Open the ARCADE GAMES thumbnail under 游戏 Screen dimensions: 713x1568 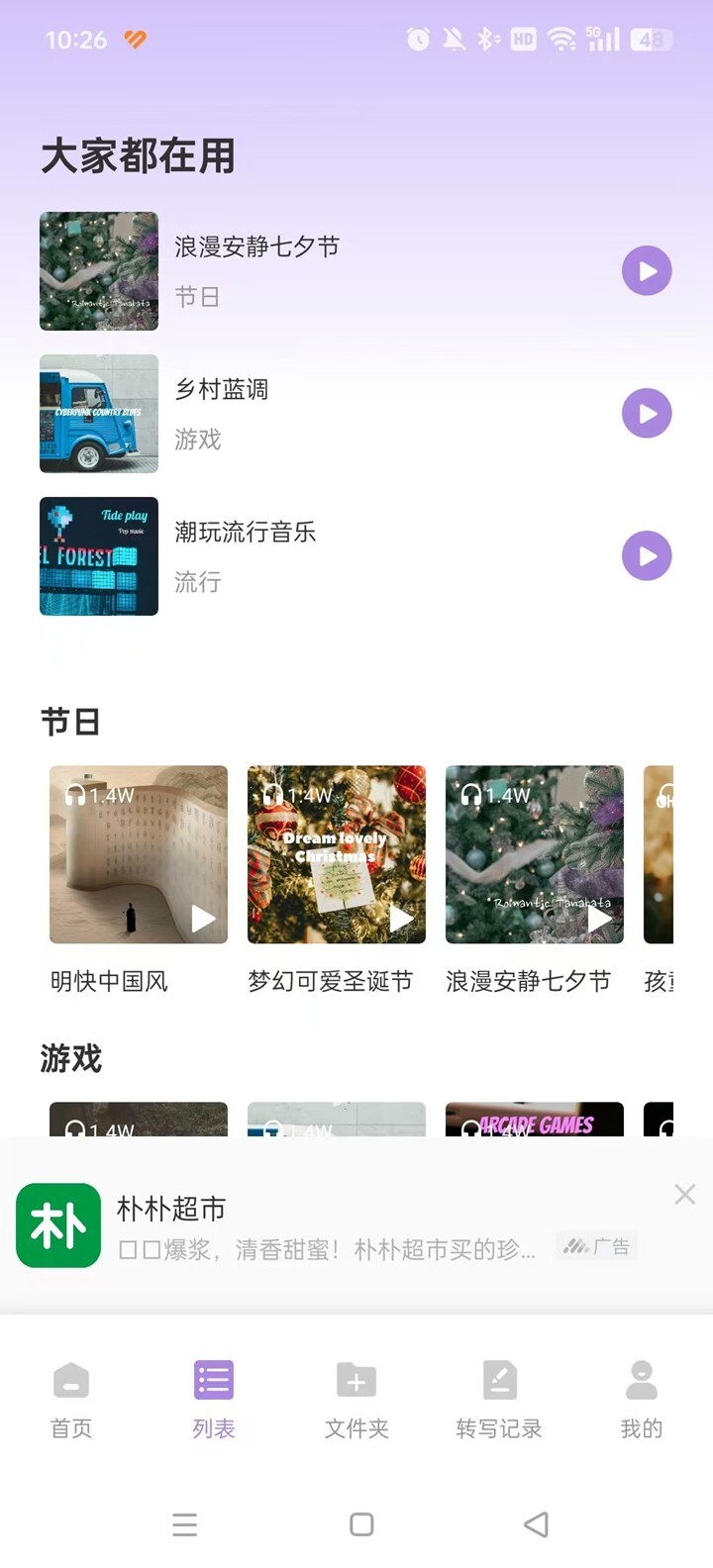pyautogui.click(x=535, y=1124)
